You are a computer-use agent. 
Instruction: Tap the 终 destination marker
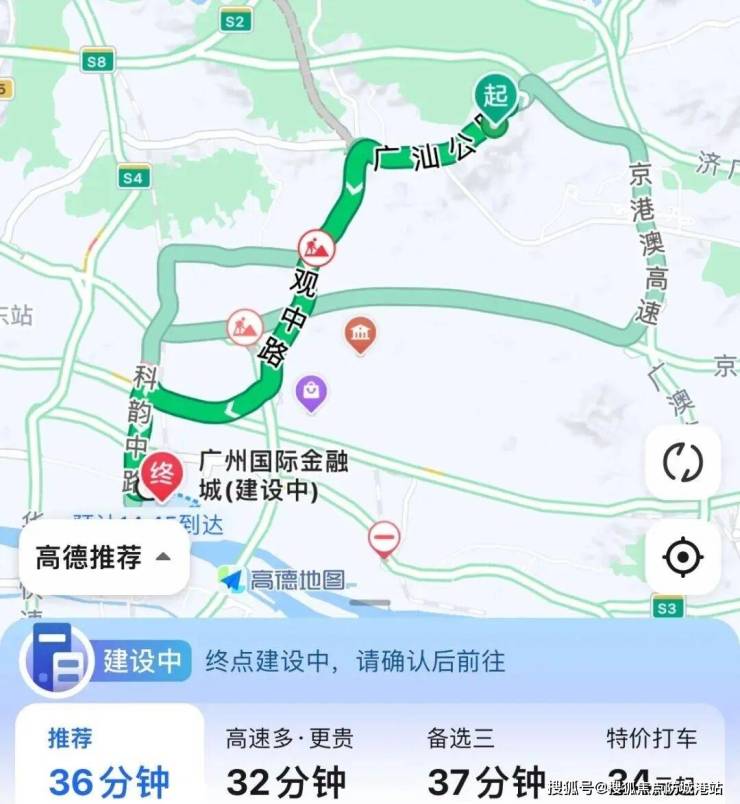[x=160, y=471]
